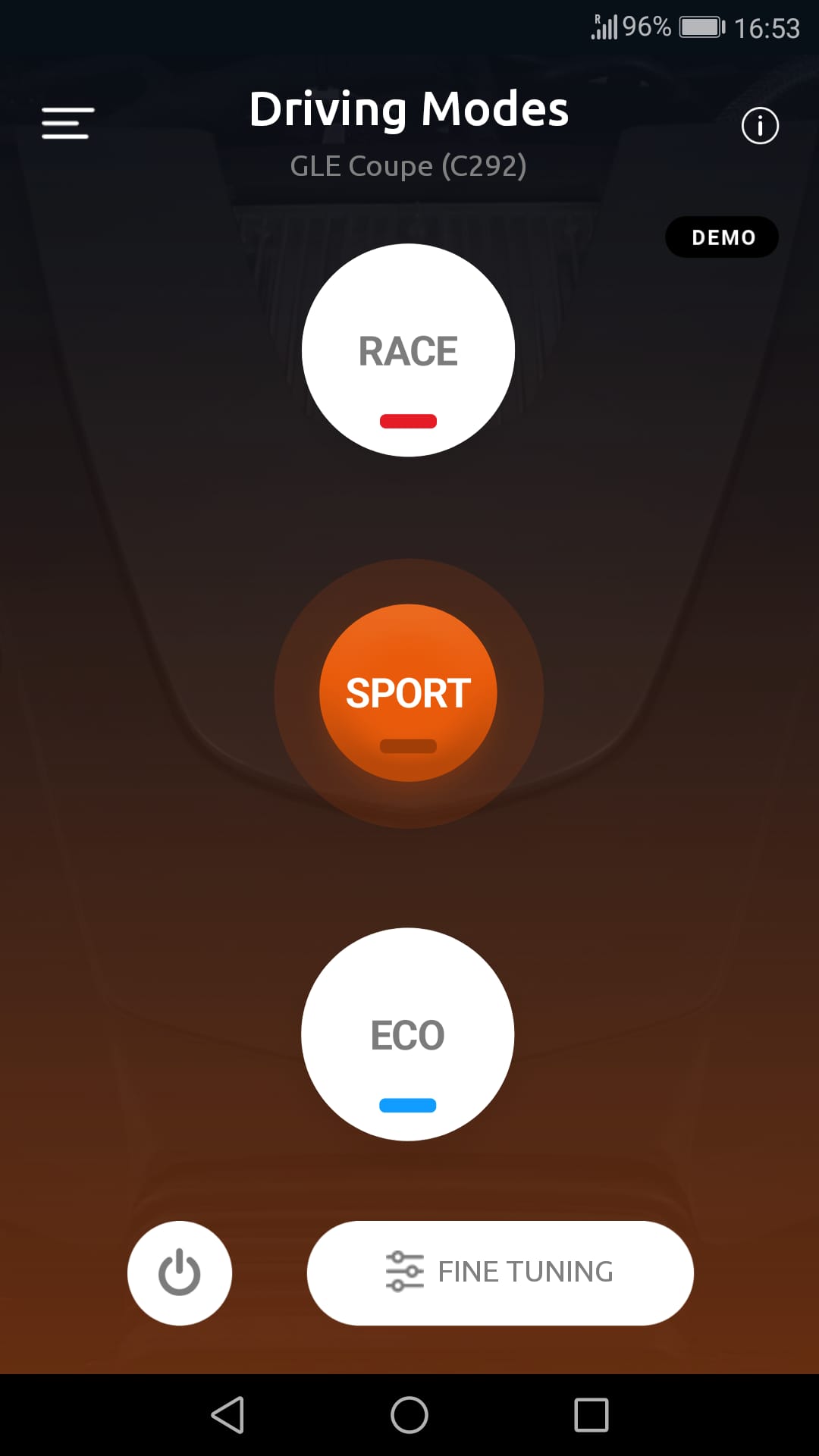The height and width of the screenshot is (1456, 819).
Task: Click the power off icon
Action: click(x=179, y=1272)
